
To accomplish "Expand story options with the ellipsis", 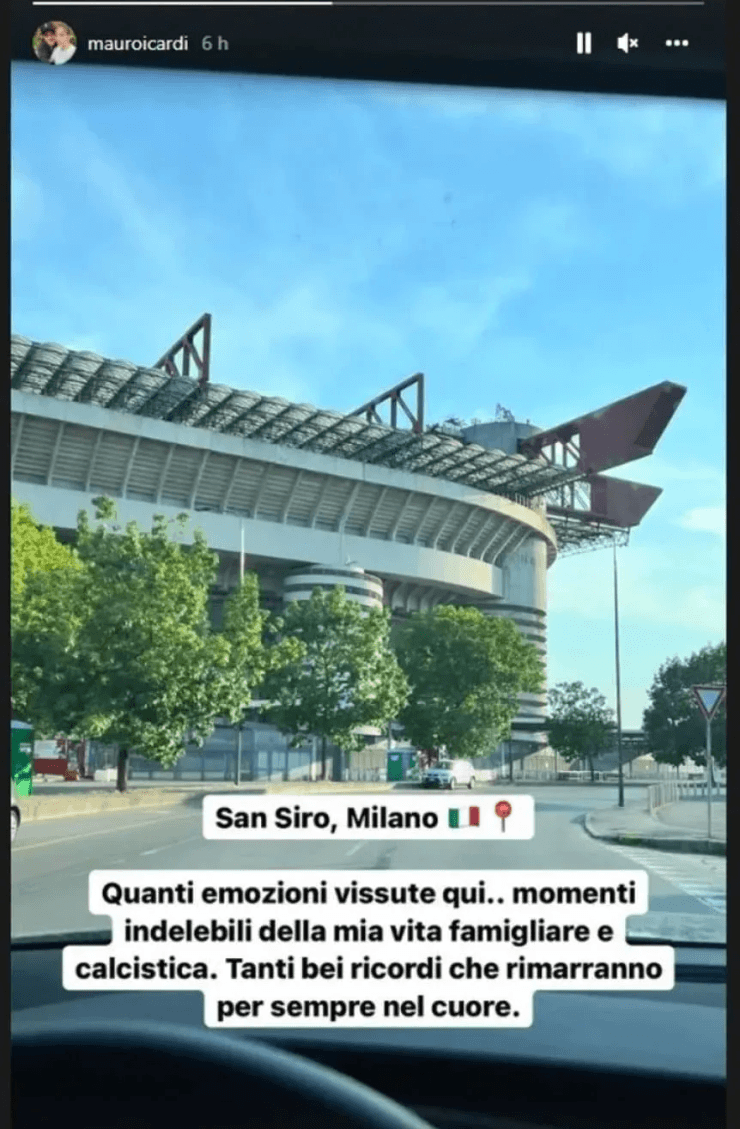I will coord(677,42).
